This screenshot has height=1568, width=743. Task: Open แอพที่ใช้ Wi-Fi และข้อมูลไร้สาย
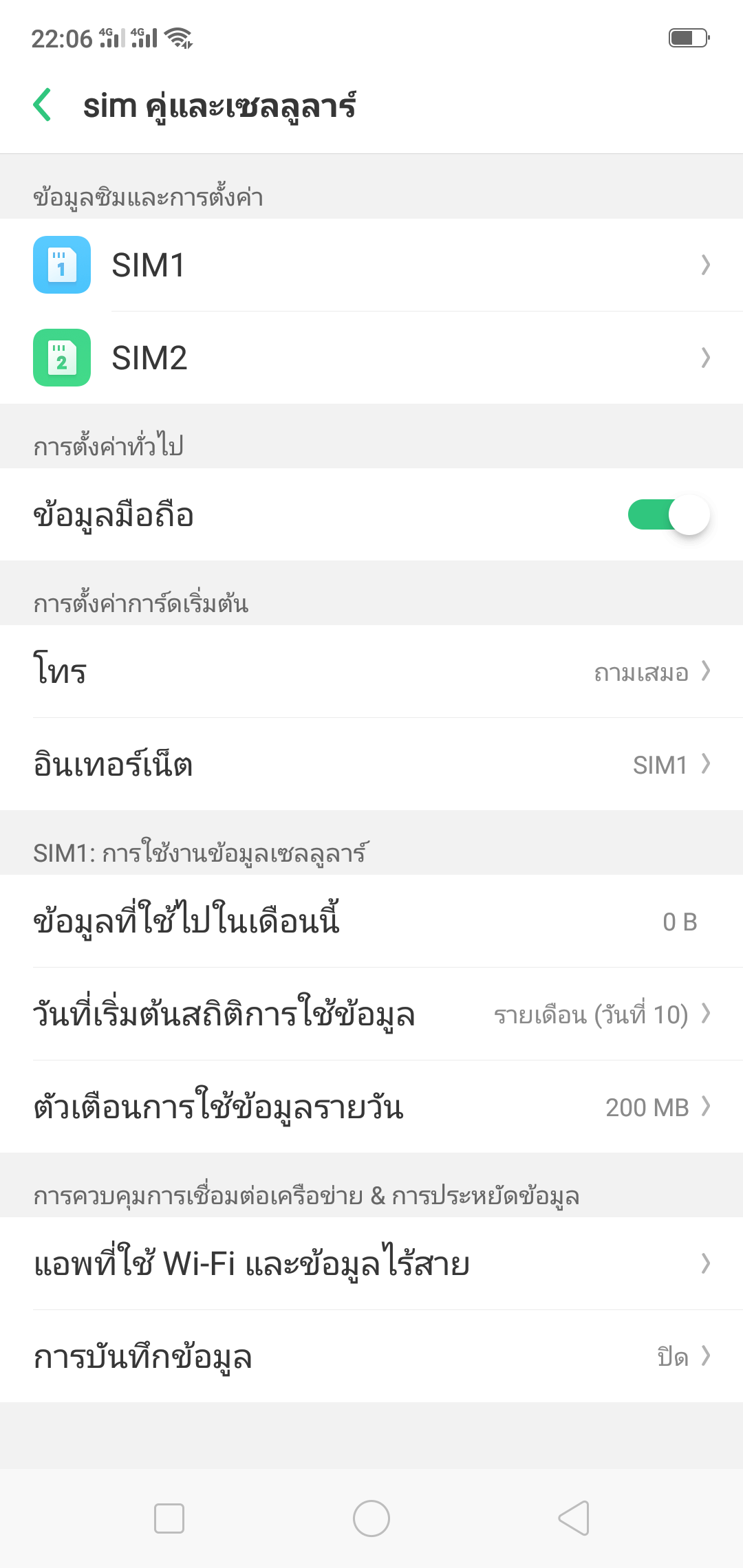(371, 1264)
